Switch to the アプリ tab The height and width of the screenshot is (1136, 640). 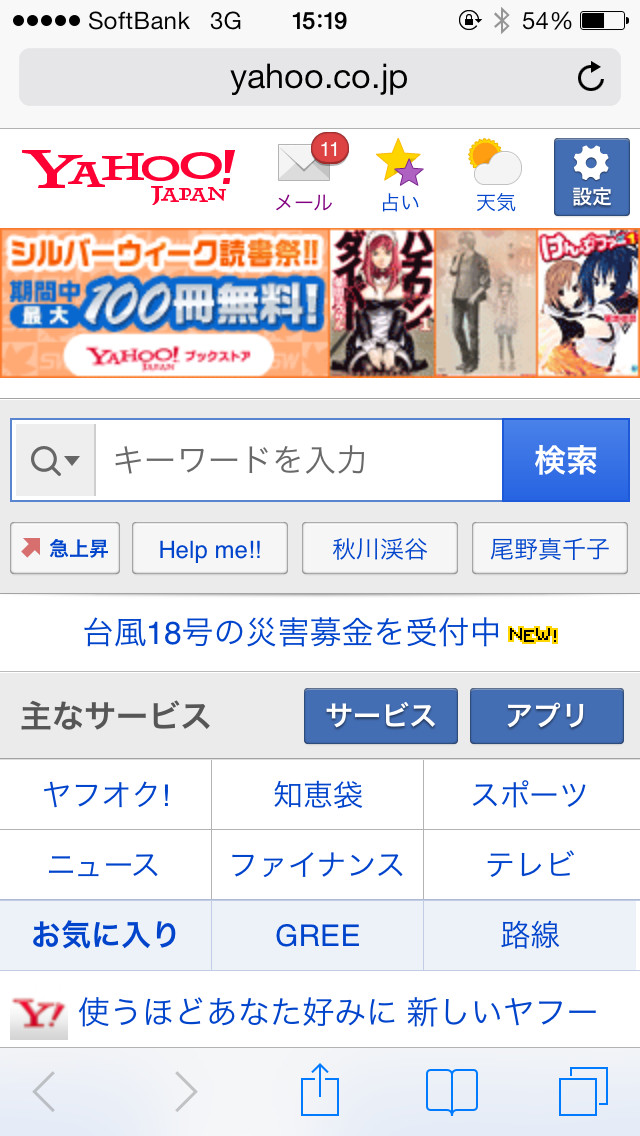[x=546, y=716]
